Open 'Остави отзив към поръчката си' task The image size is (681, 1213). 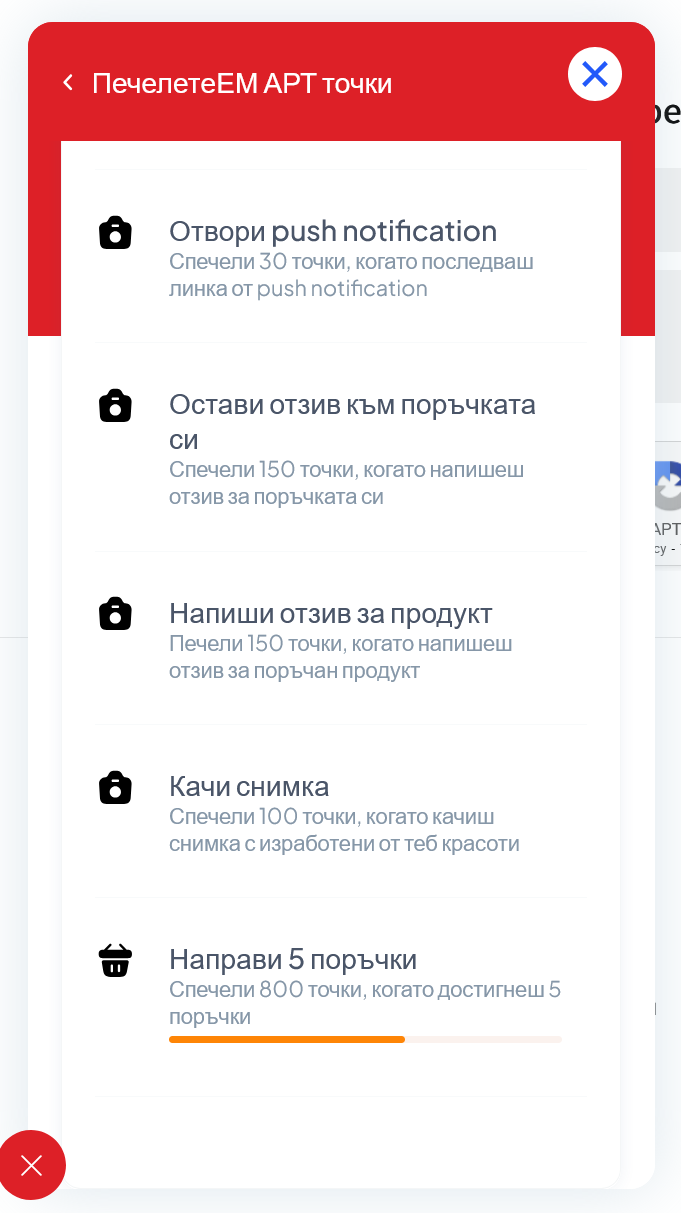(340, 448)
